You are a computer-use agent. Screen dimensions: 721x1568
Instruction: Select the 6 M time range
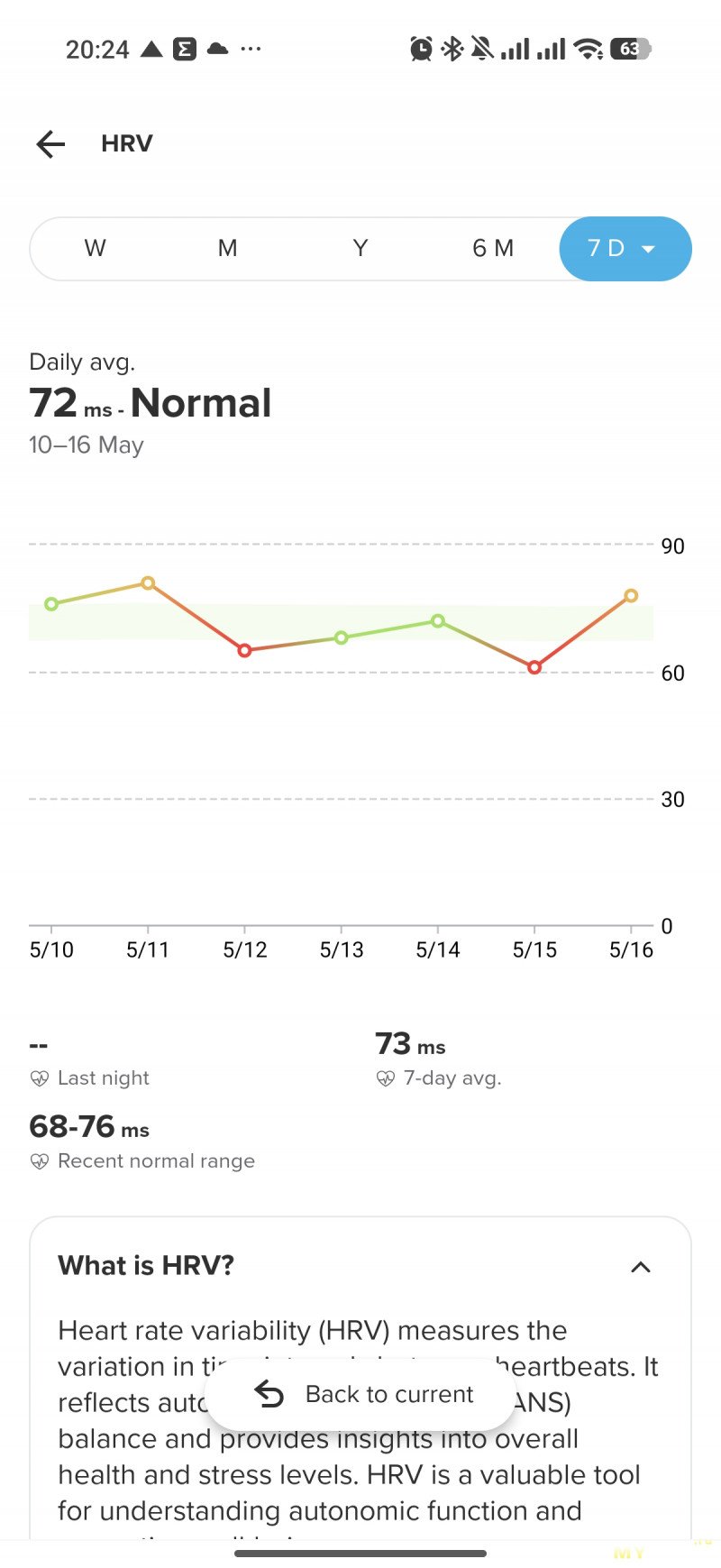click(x=493, y=249)
